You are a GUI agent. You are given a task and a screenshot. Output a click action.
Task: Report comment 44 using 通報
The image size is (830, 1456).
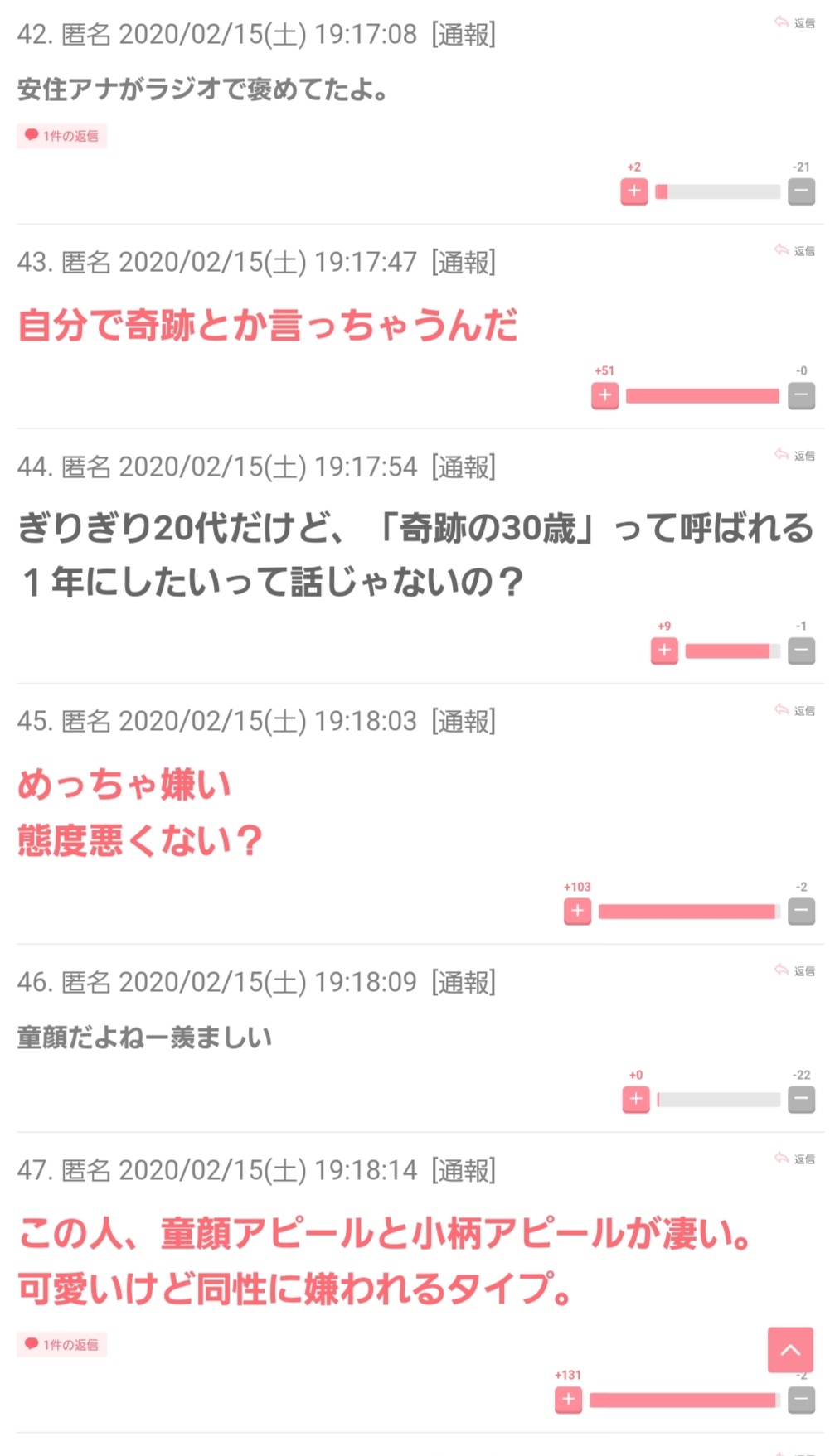(464, 467)
